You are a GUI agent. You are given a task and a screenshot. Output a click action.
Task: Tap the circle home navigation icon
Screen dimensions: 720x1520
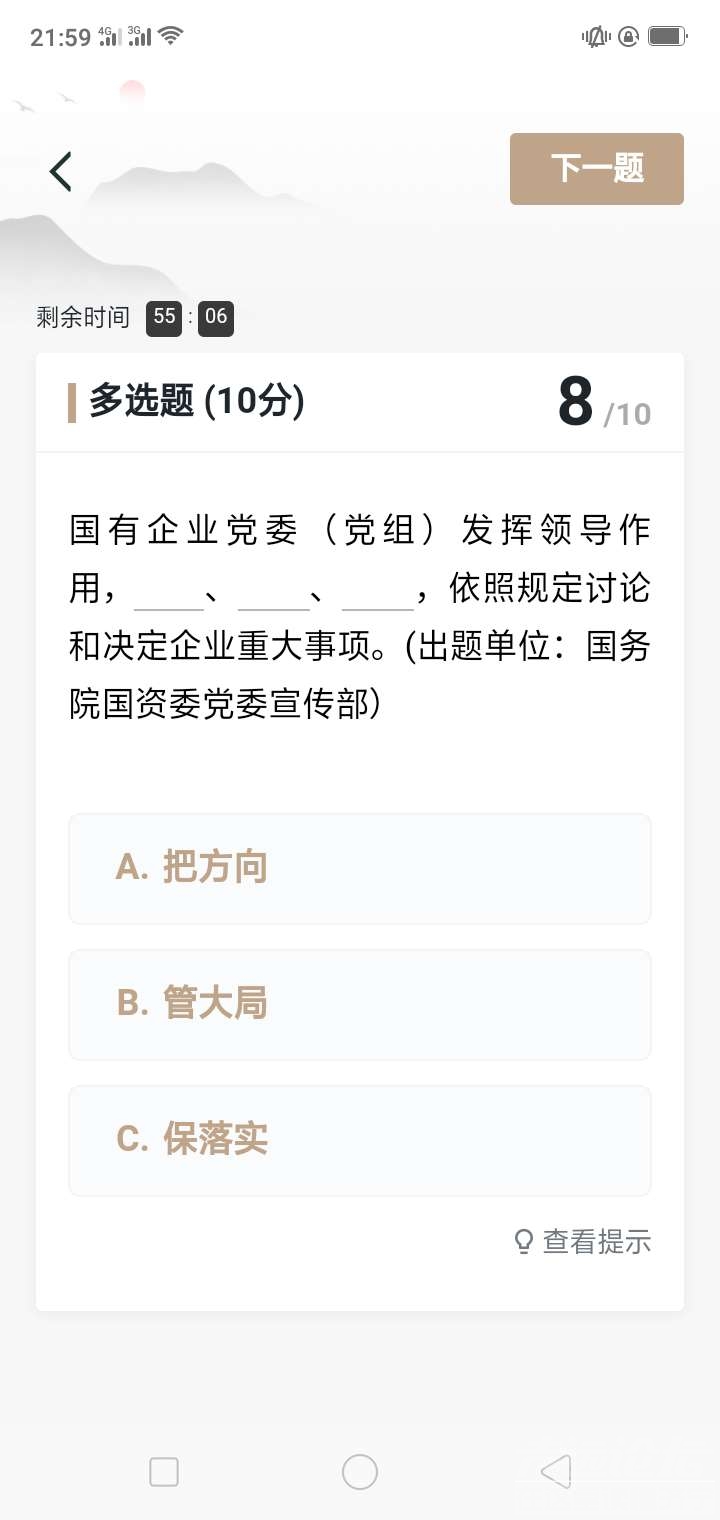tap(359, 1471)
